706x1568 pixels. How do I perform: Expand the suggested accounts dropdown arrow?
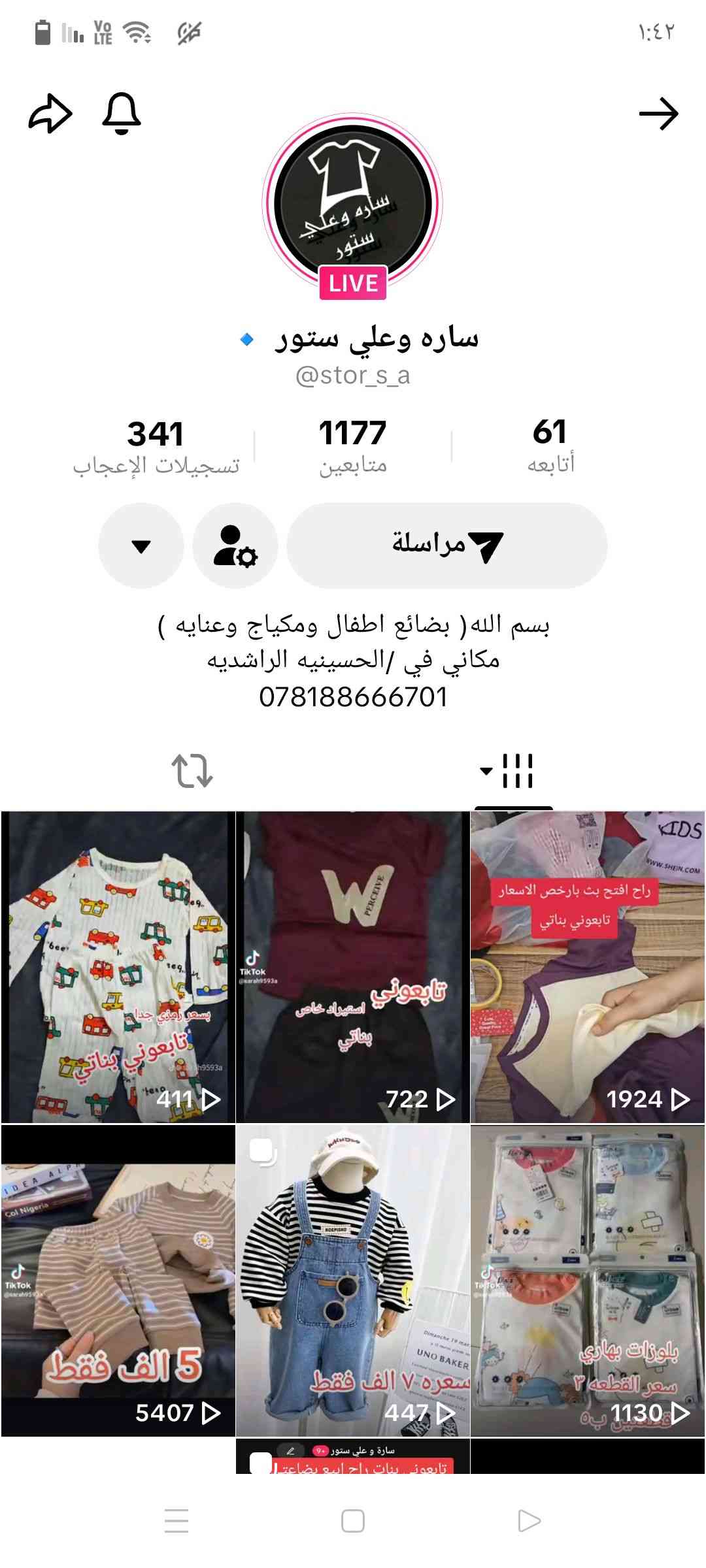pos(141,546)
